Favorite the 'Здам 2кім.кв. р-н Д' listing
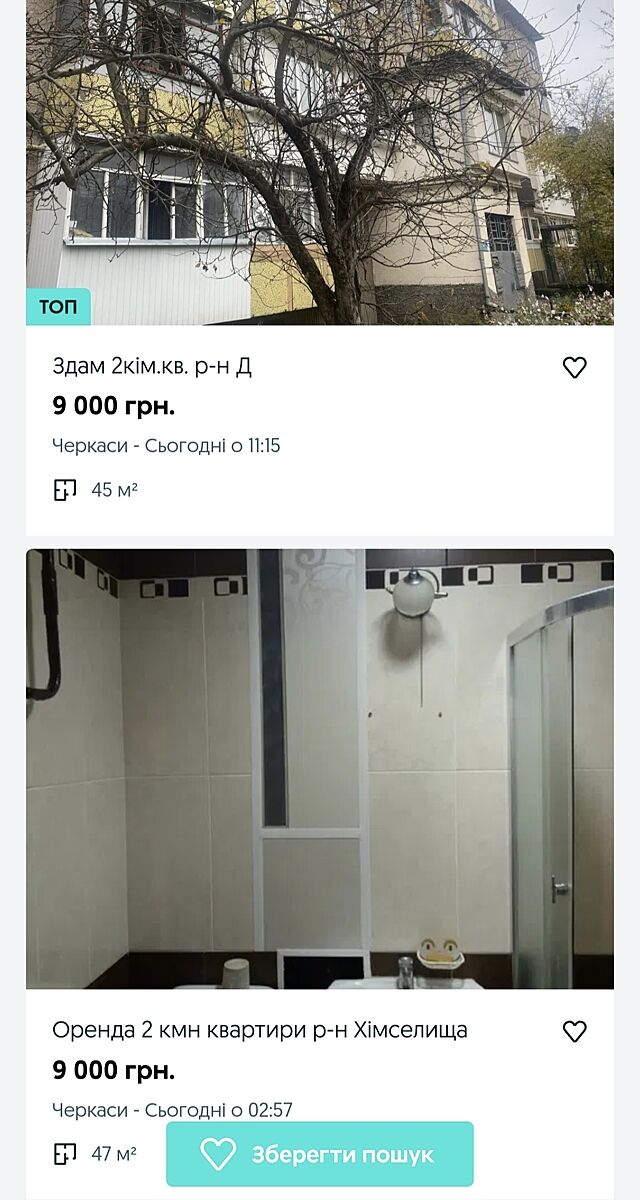Viewport: 640px width, 1200px height. [x=574, y=368]
